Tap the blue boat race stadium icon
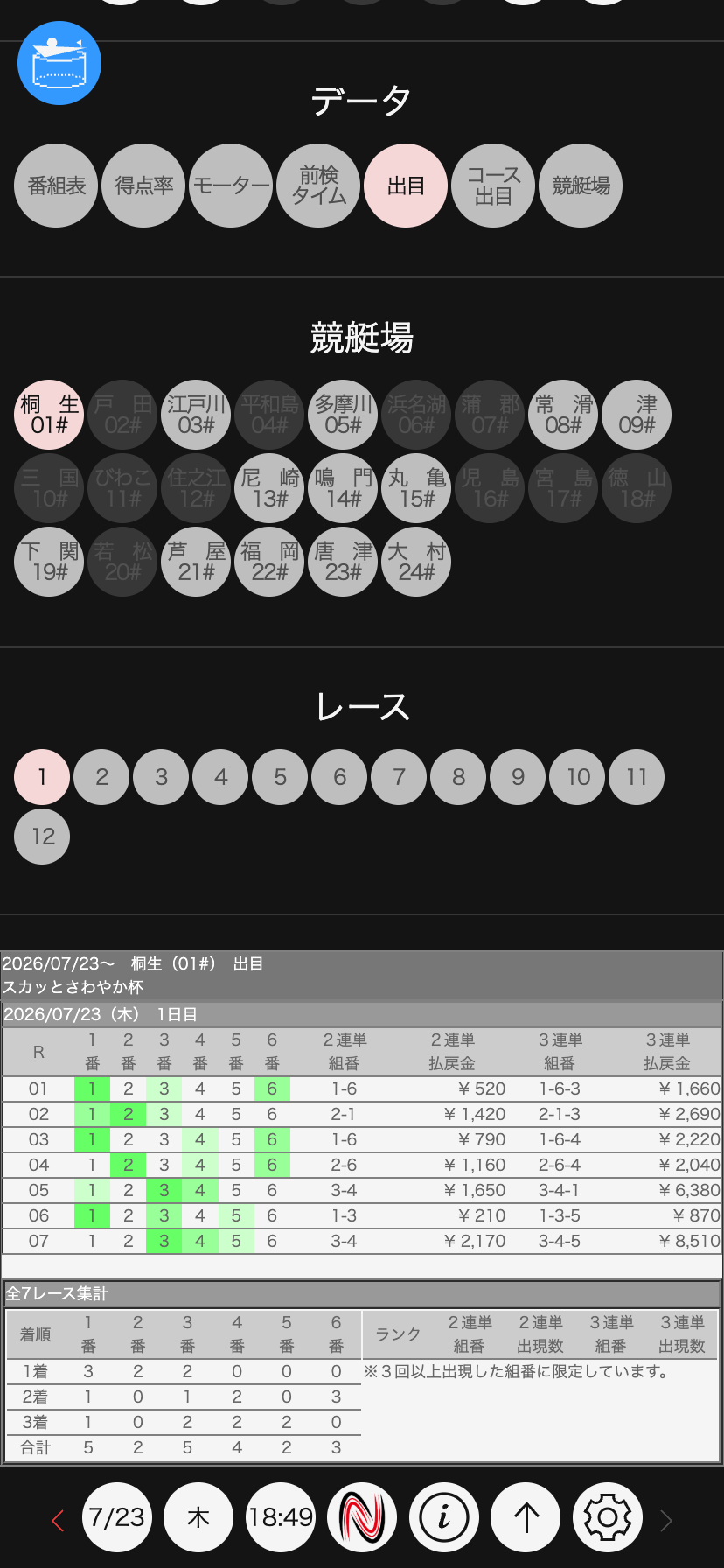 pyautogui.click(x=59, y=63)
